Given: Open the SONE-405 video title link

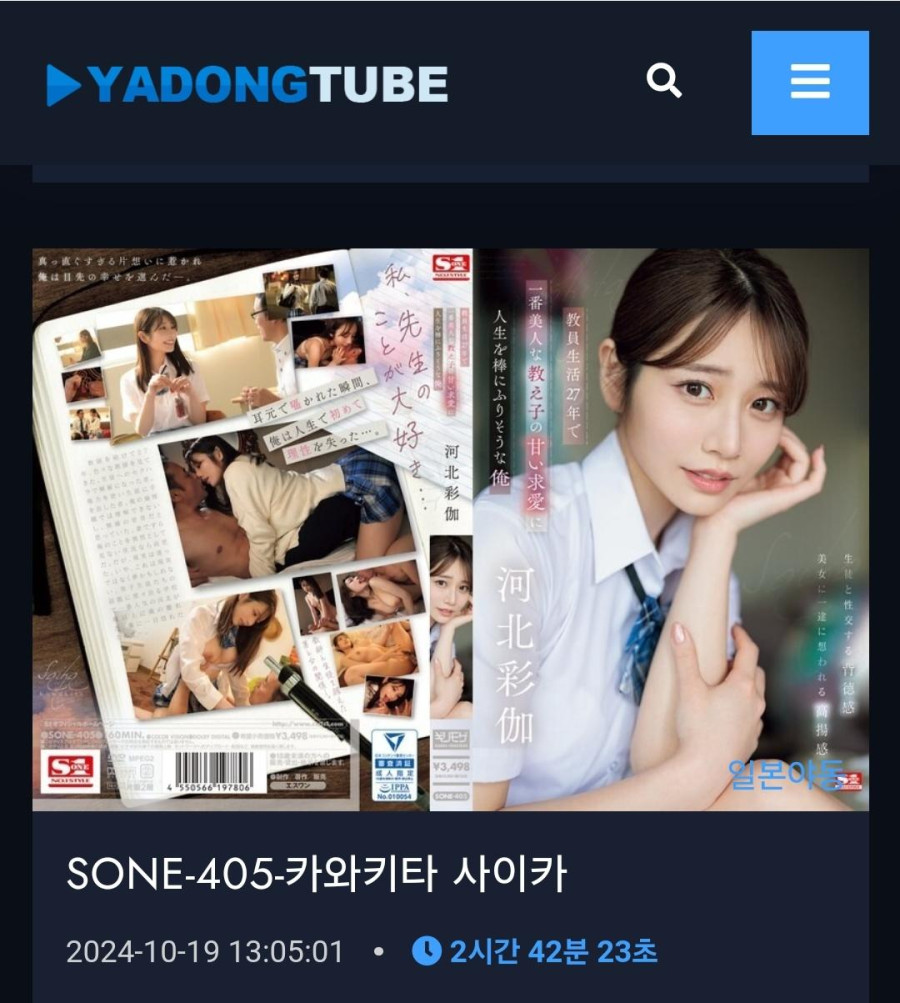Looking at the screenshot, I should pyautogui.click(x=316, y=875).
